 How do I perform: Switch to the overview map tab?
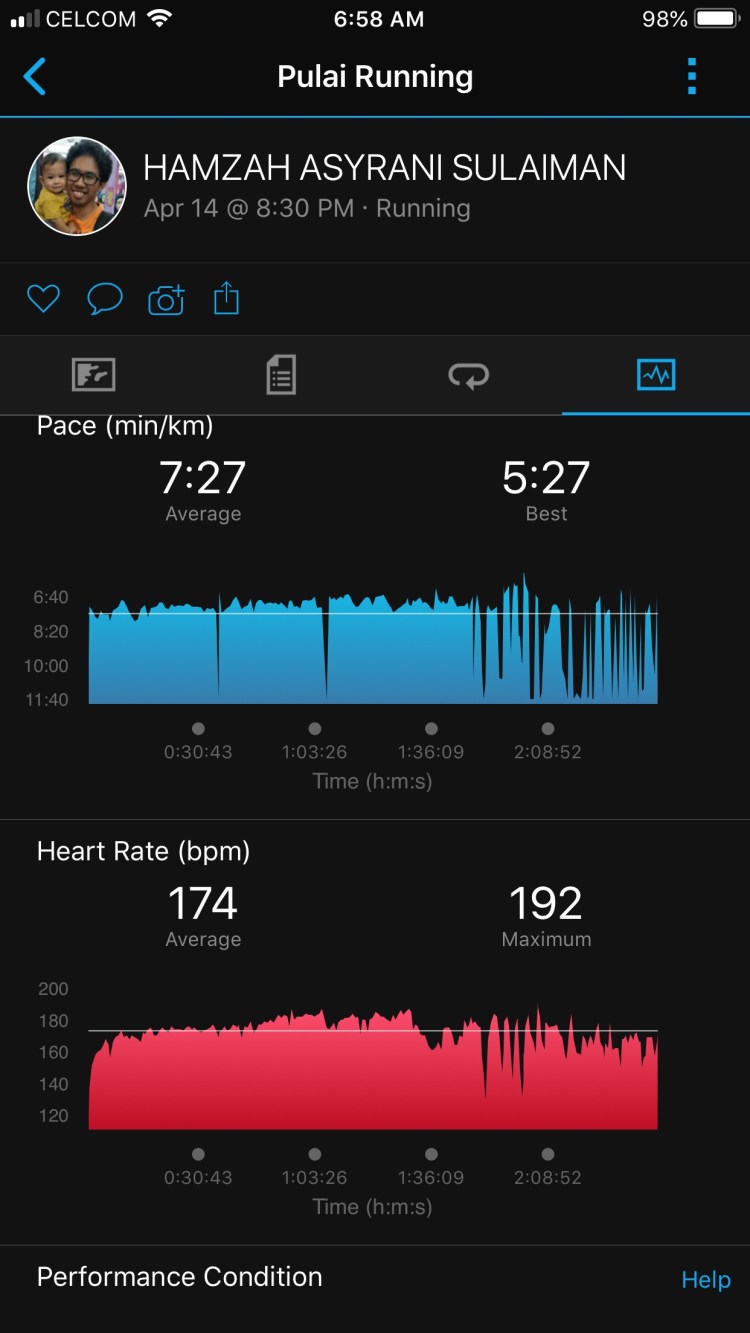point(94,375)
